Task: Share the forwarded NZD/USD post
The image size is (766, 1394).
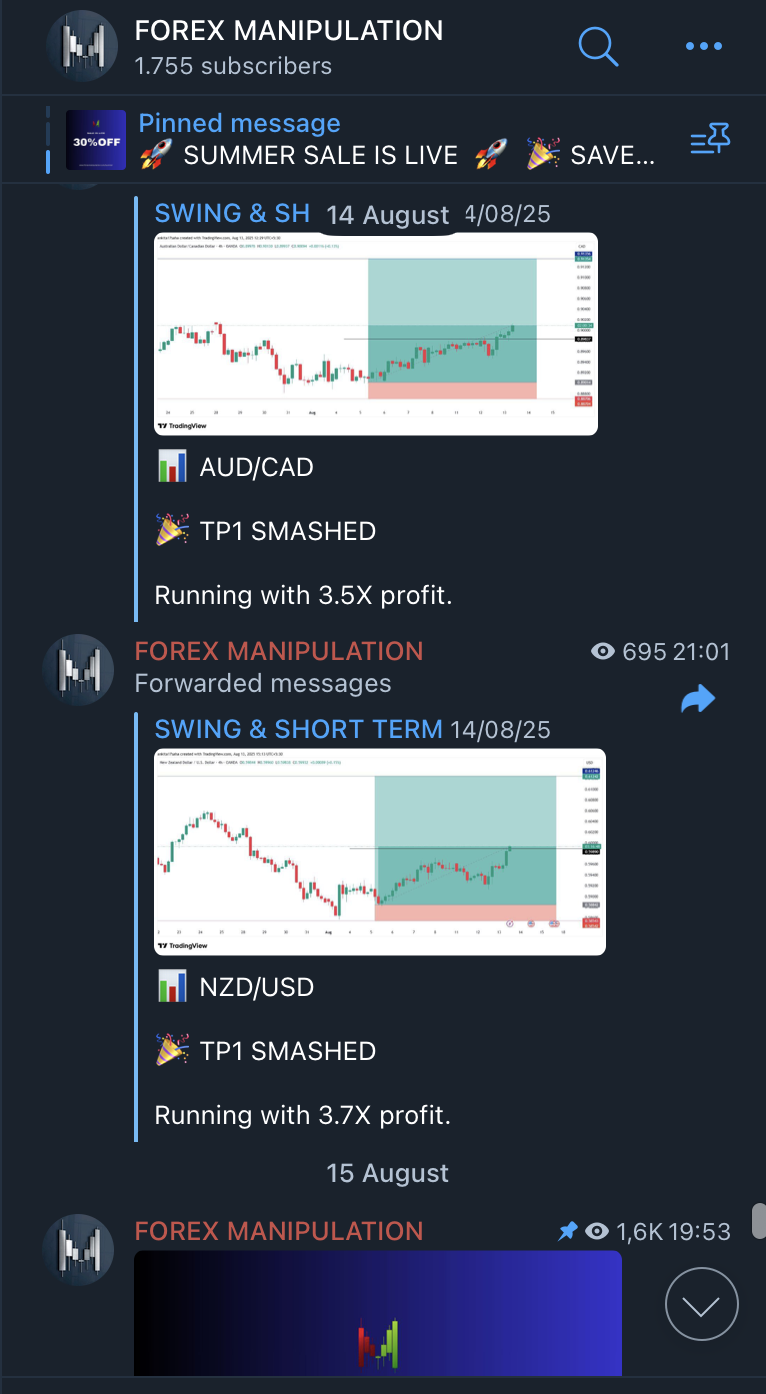Action: coord(698,699)
